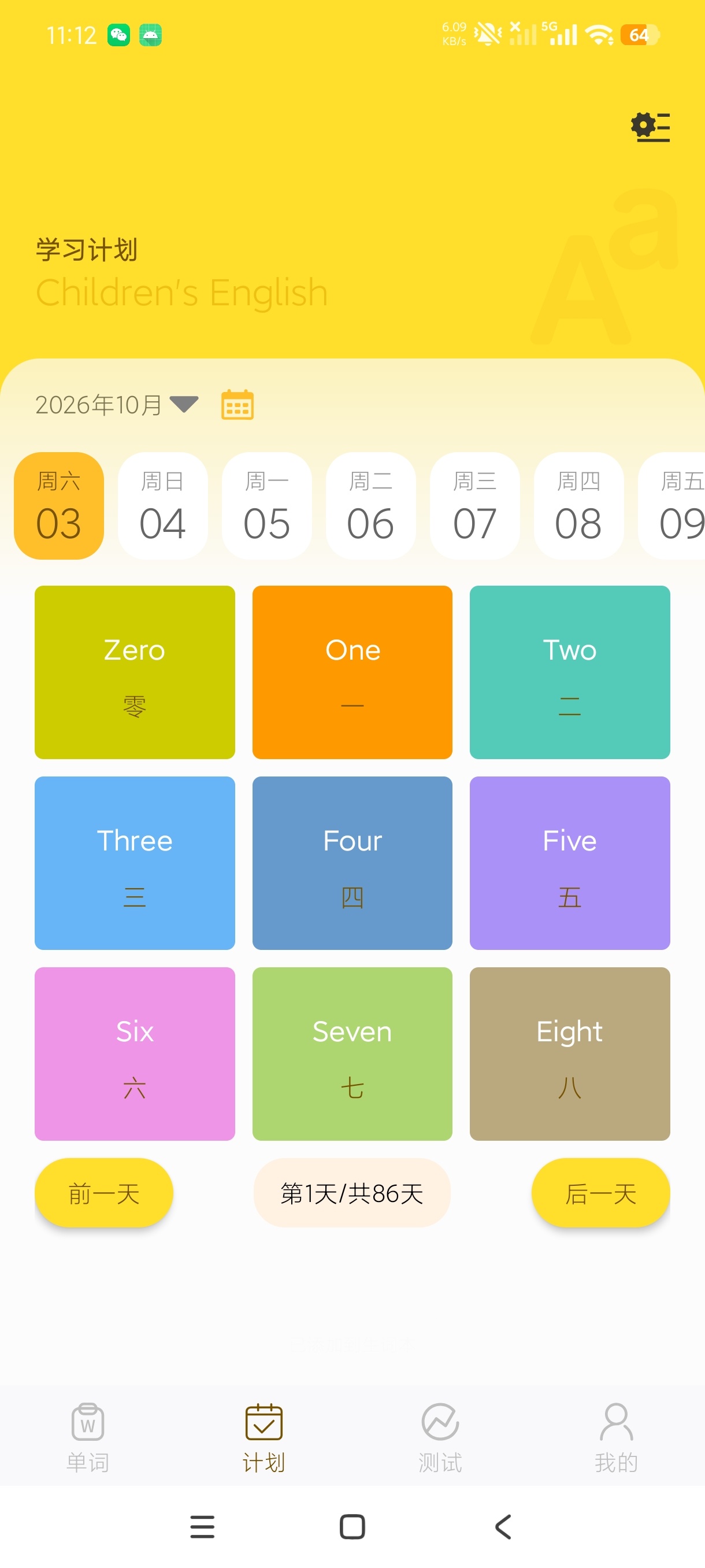The image size is (705, 1568).
Task: Tap the system back button
Action: tap(502, 1526)
